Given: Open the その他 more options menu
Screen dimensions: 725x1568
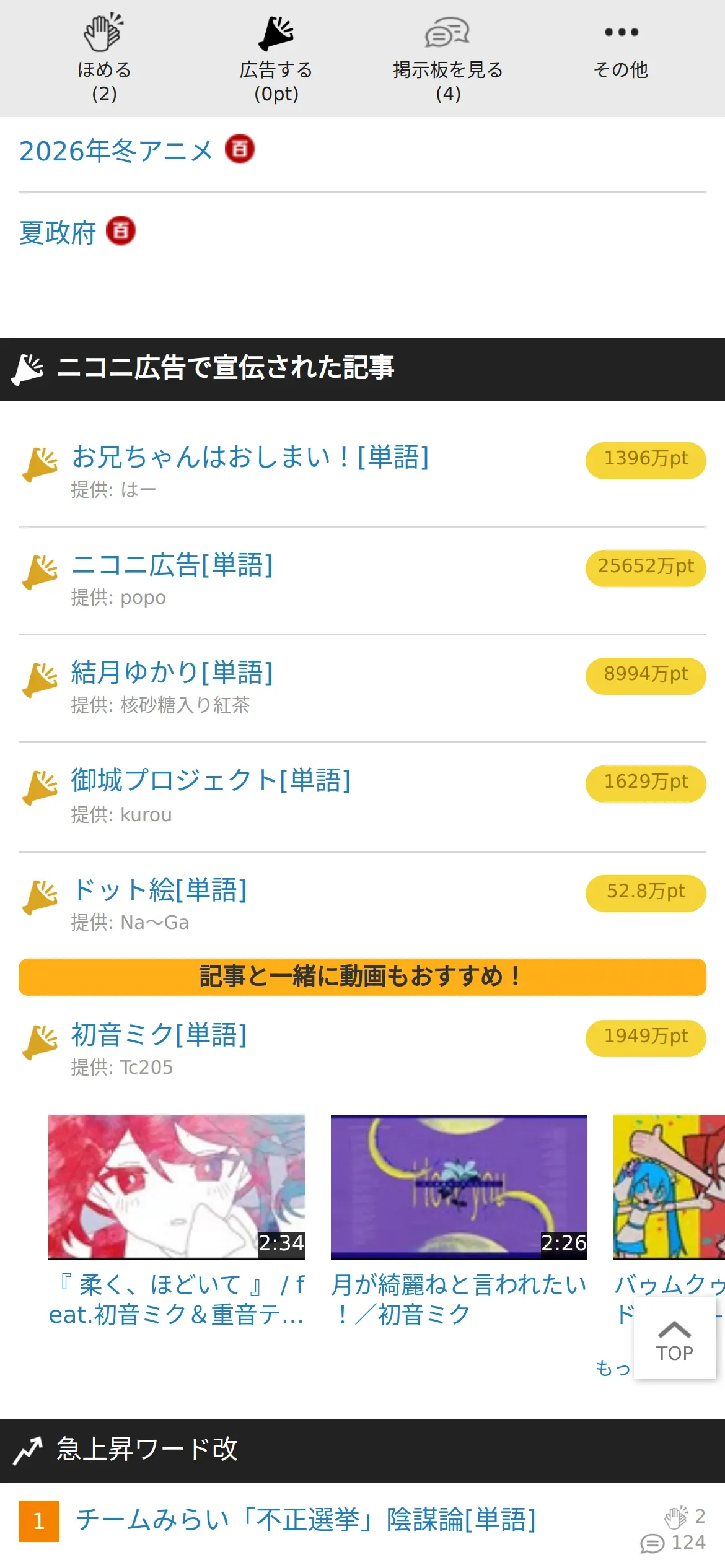Looking at the screenshot, I should point(620,52).
